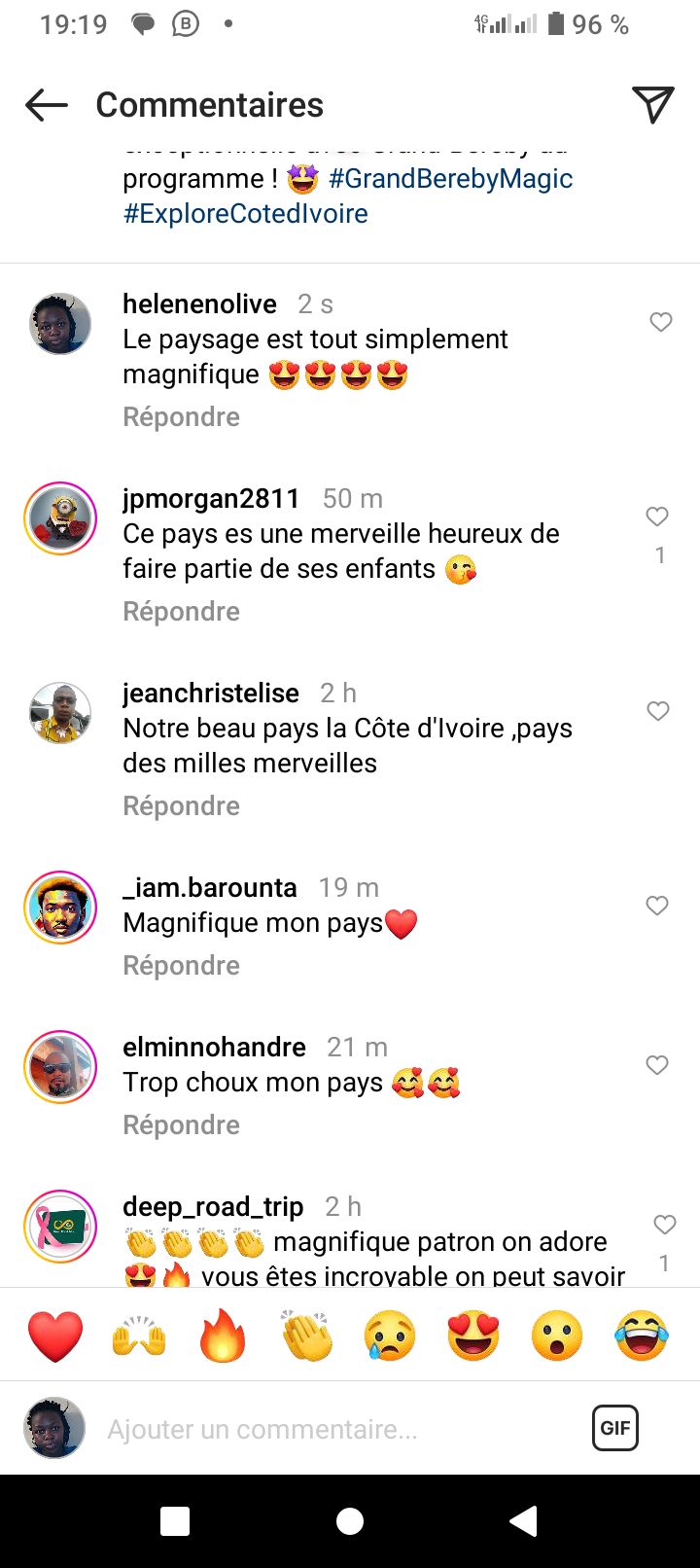This screenshot has width=700, height=1568.
Task: Choose the crying-laughing emoji reaction
Action: [x=642, y=1336]
